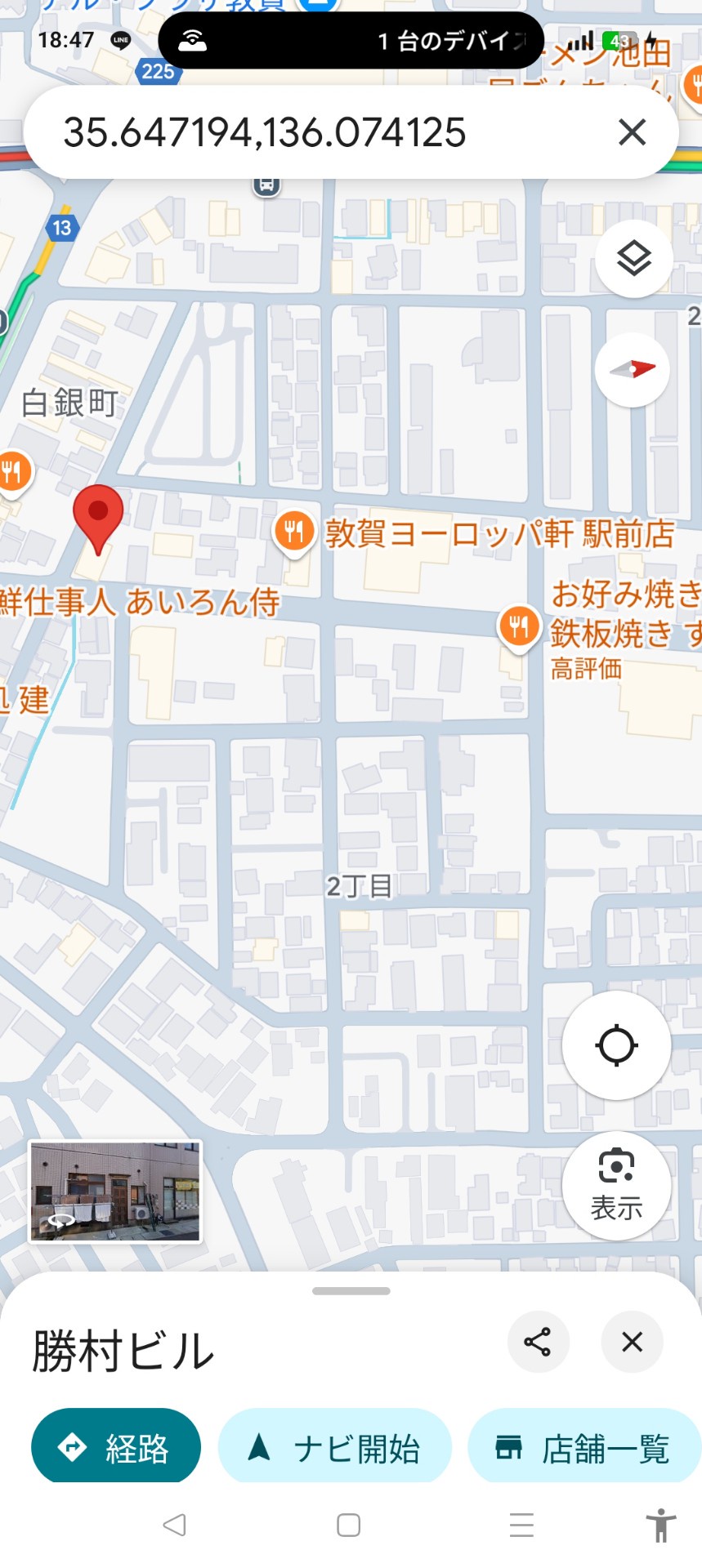Viewport: 702px width, 1568px height.
Task: Open the map layers selector
Action: coord(634,259)
